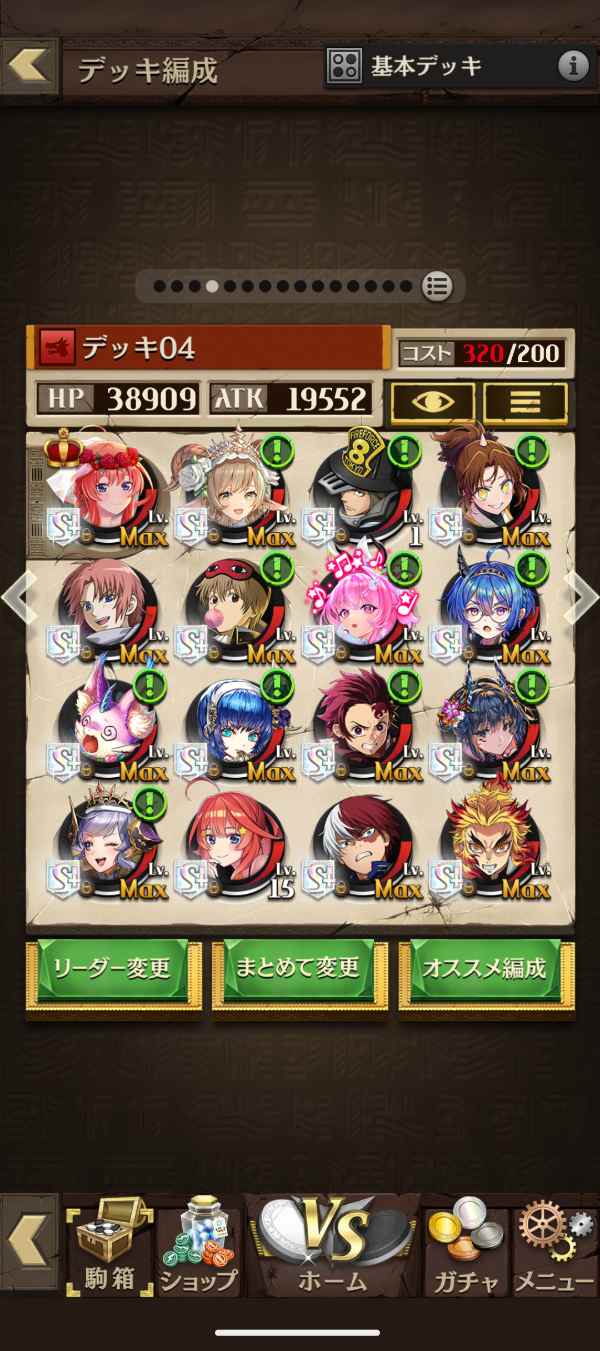The width and height of the screenshot is (600, 1351).
Task: Go to next deck with the right arrow
Action: (583, 597)
